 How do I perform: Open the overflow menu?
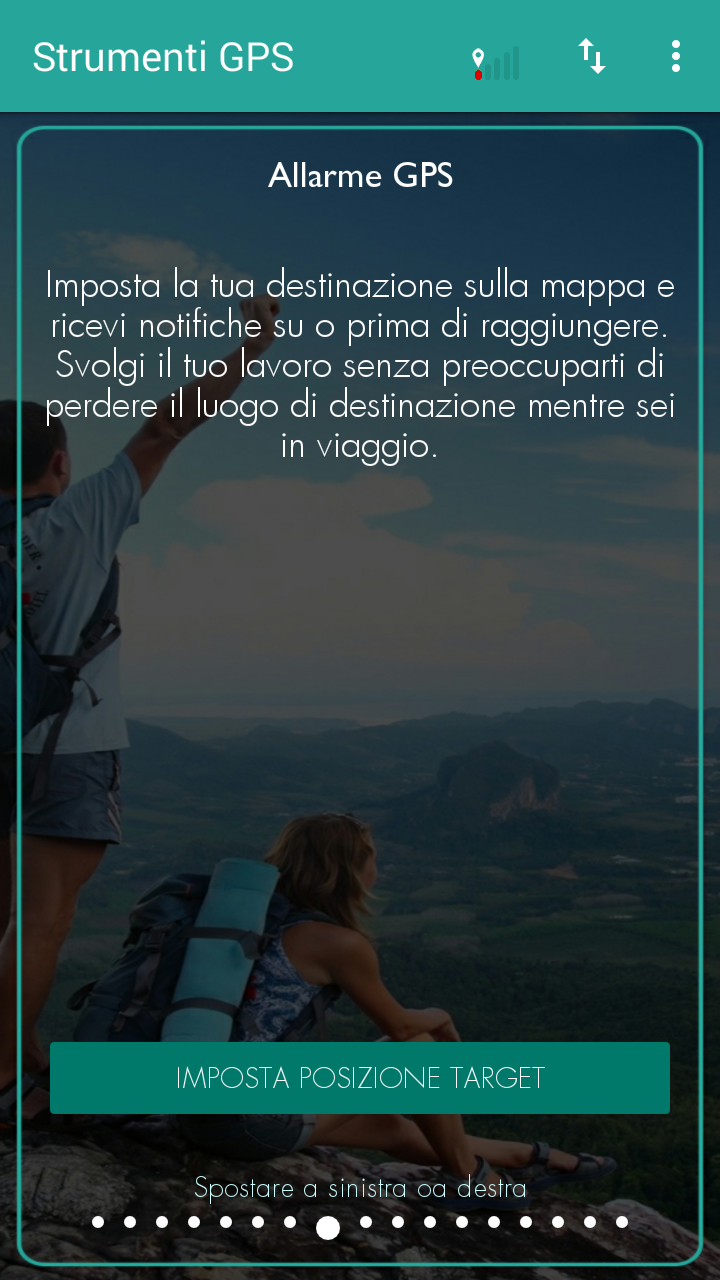click(x=676, y=57)
